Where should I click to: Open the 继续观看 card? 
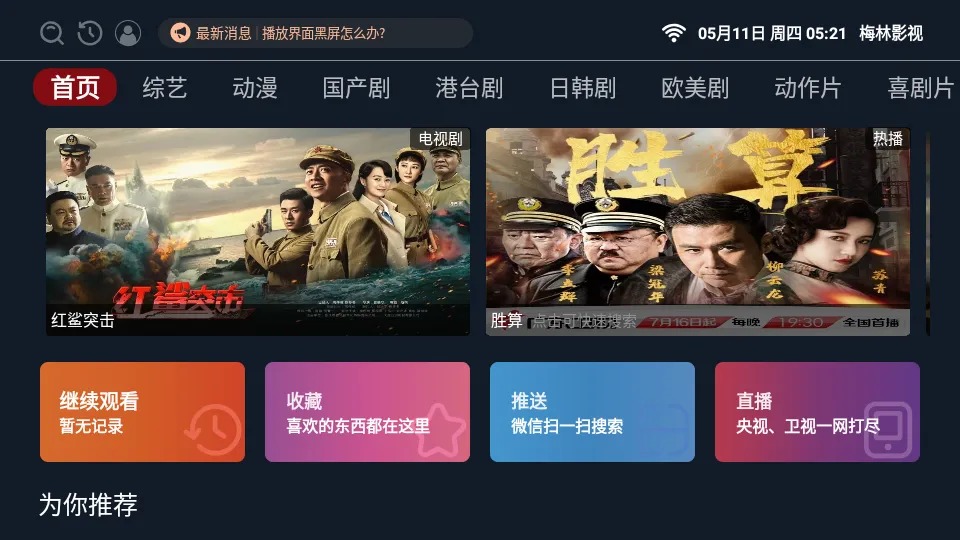tap(142, 412)
